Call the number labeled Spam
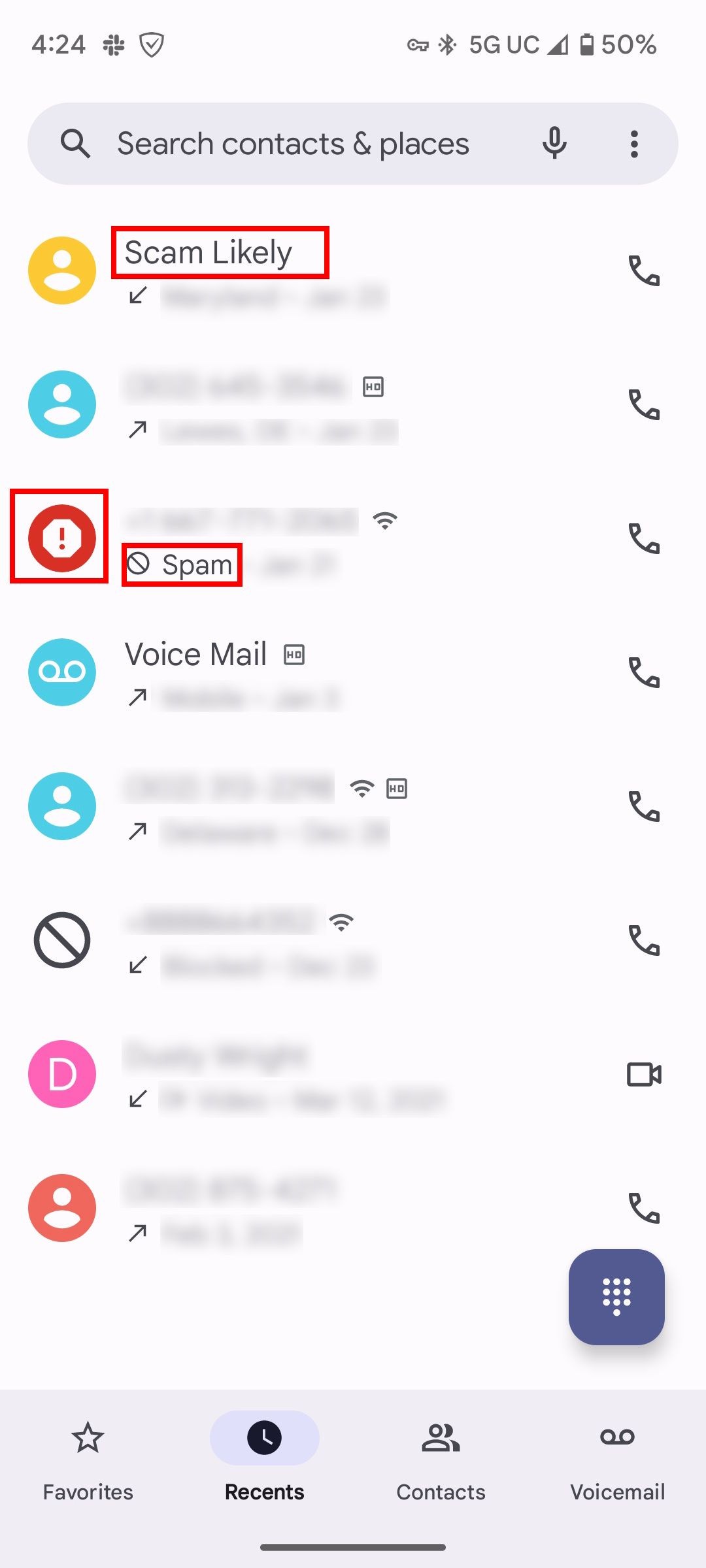 (644, 538)
